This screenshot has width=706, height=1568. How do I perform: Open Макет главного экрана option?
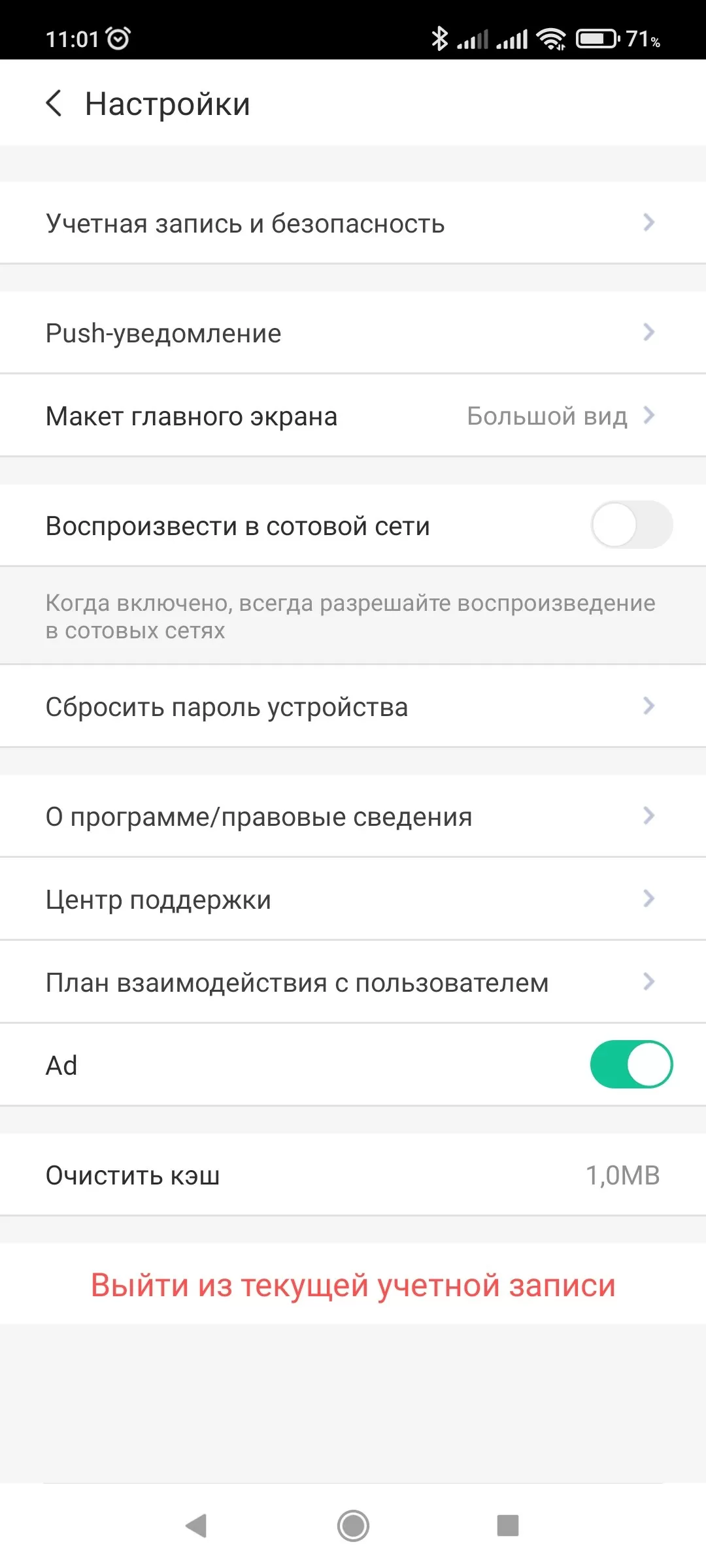pyautogui.click(x=353, y=416)
